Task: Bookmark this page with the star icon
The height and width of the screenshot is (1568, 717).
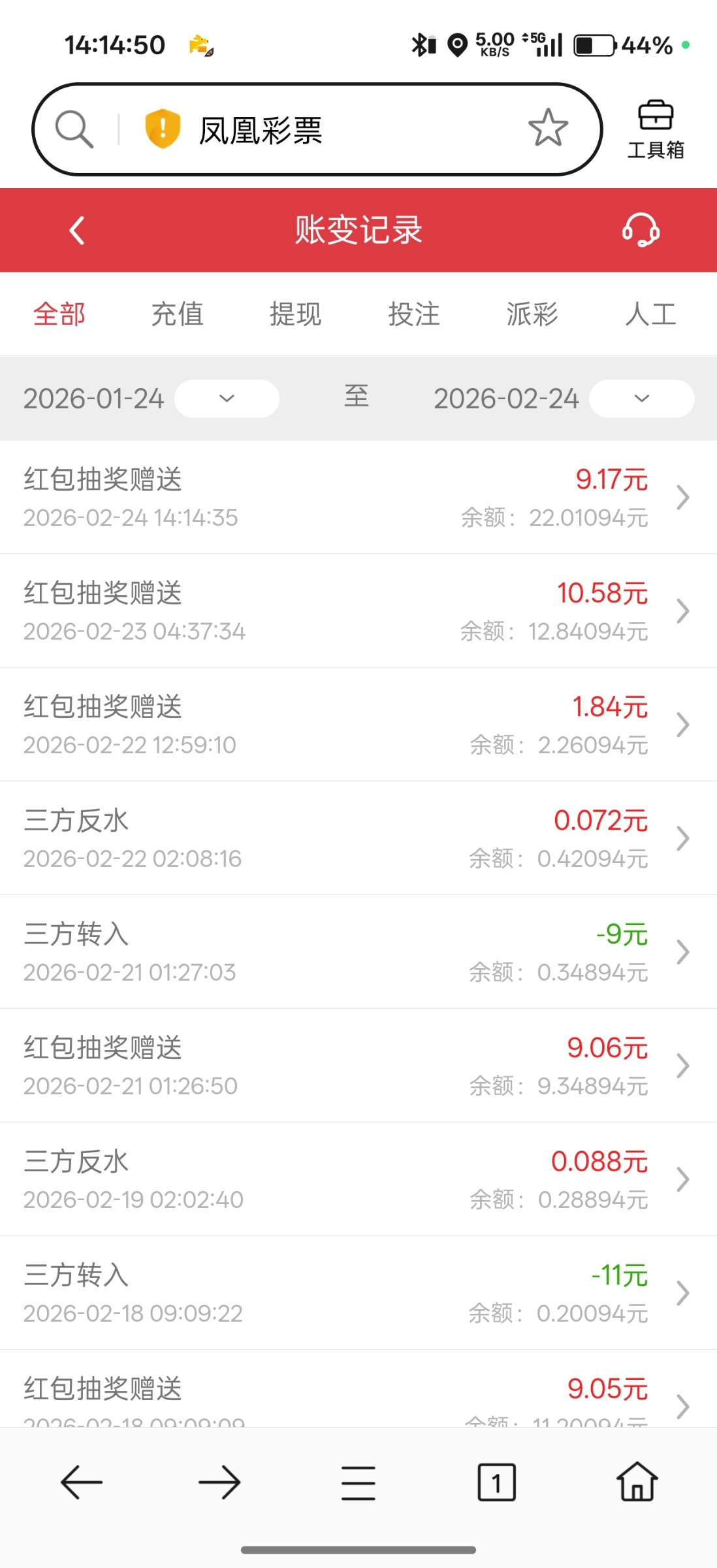Action: [x=548, y=128]
